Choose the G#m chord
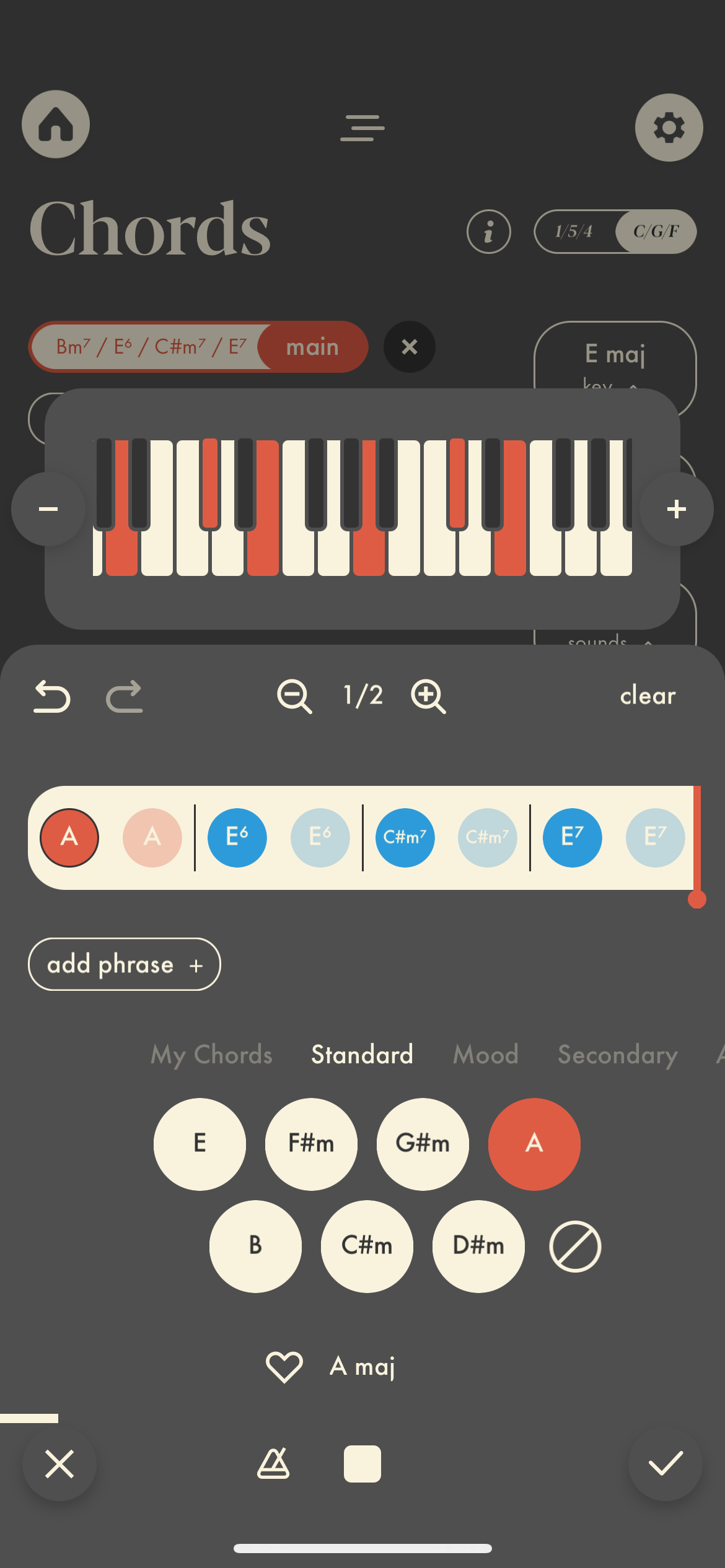This screenshot has width=725, height=1568. [x=423, y=1144]
